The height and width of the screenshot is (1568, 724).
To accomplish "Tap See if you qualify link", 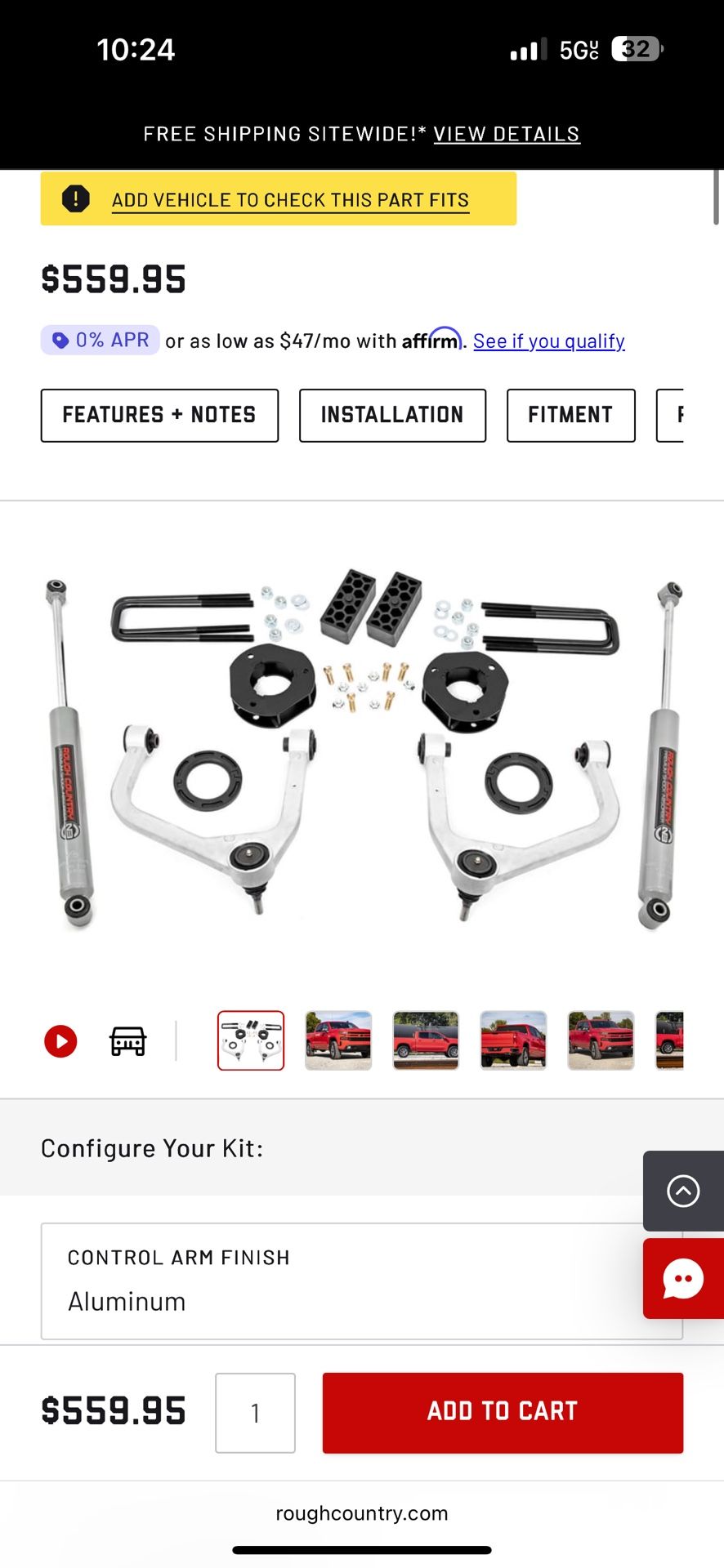I will (548, 341).
